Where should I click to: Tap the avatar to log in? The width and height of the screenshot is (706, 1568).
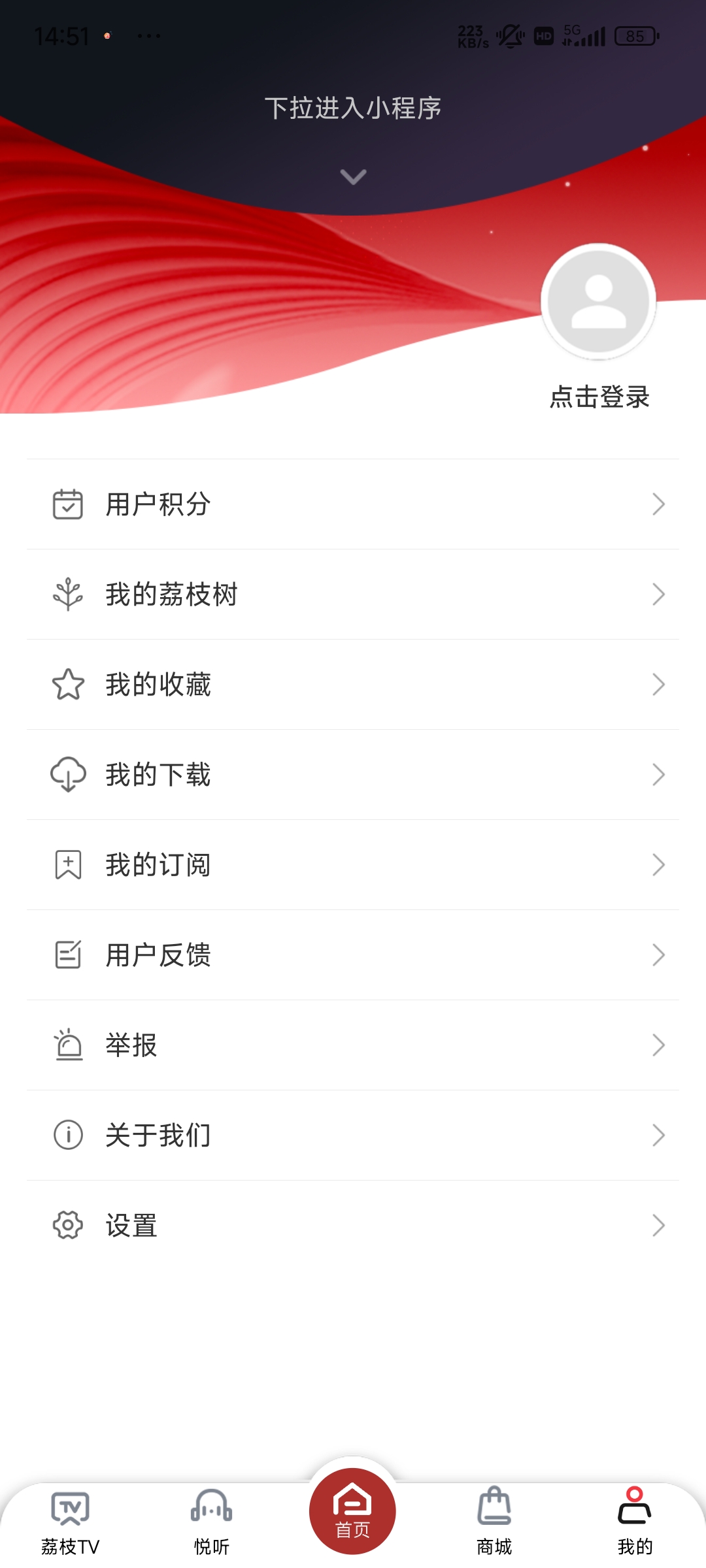click(598, 301)
